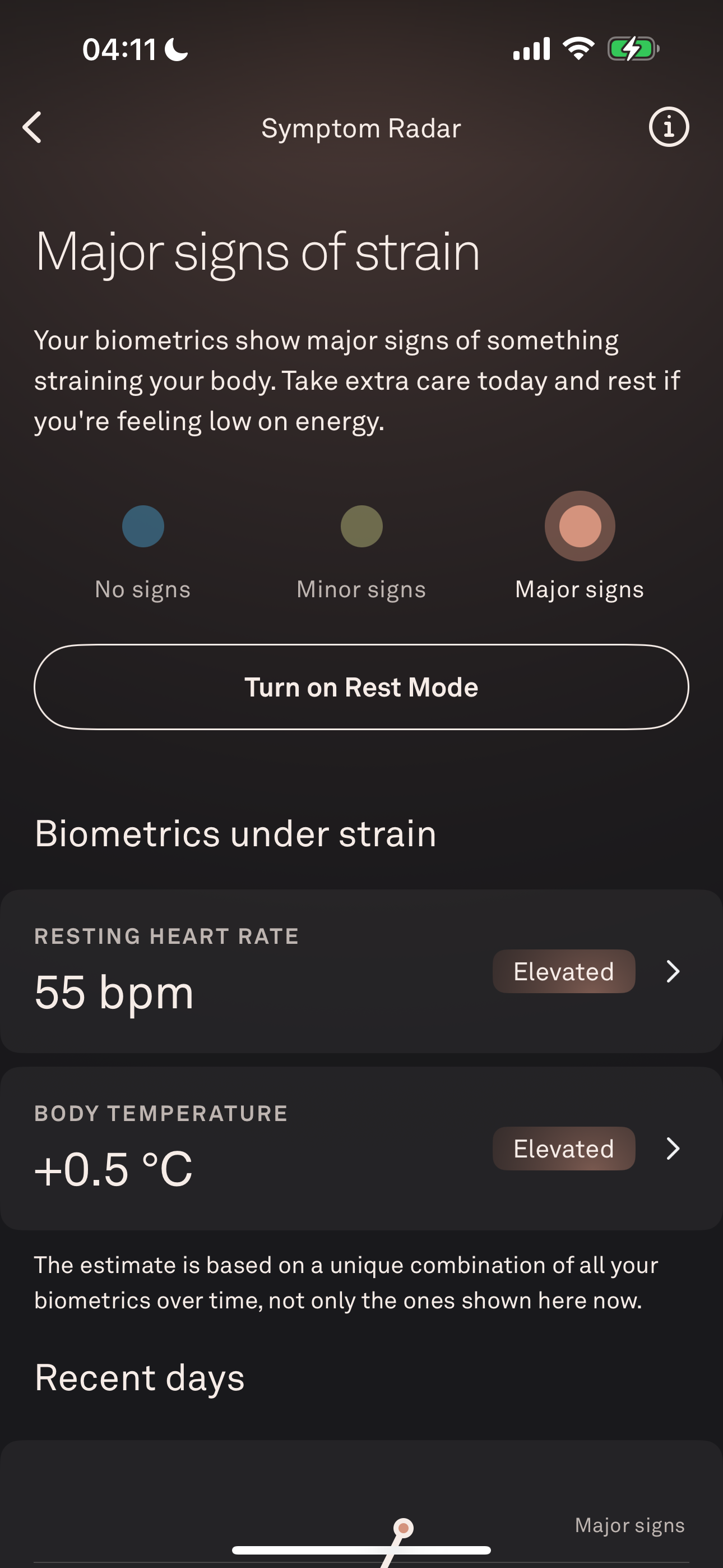Viewport: 723px width, 1568px height.
Task: Open the Symptom Radar info icon
Action: 668,127
